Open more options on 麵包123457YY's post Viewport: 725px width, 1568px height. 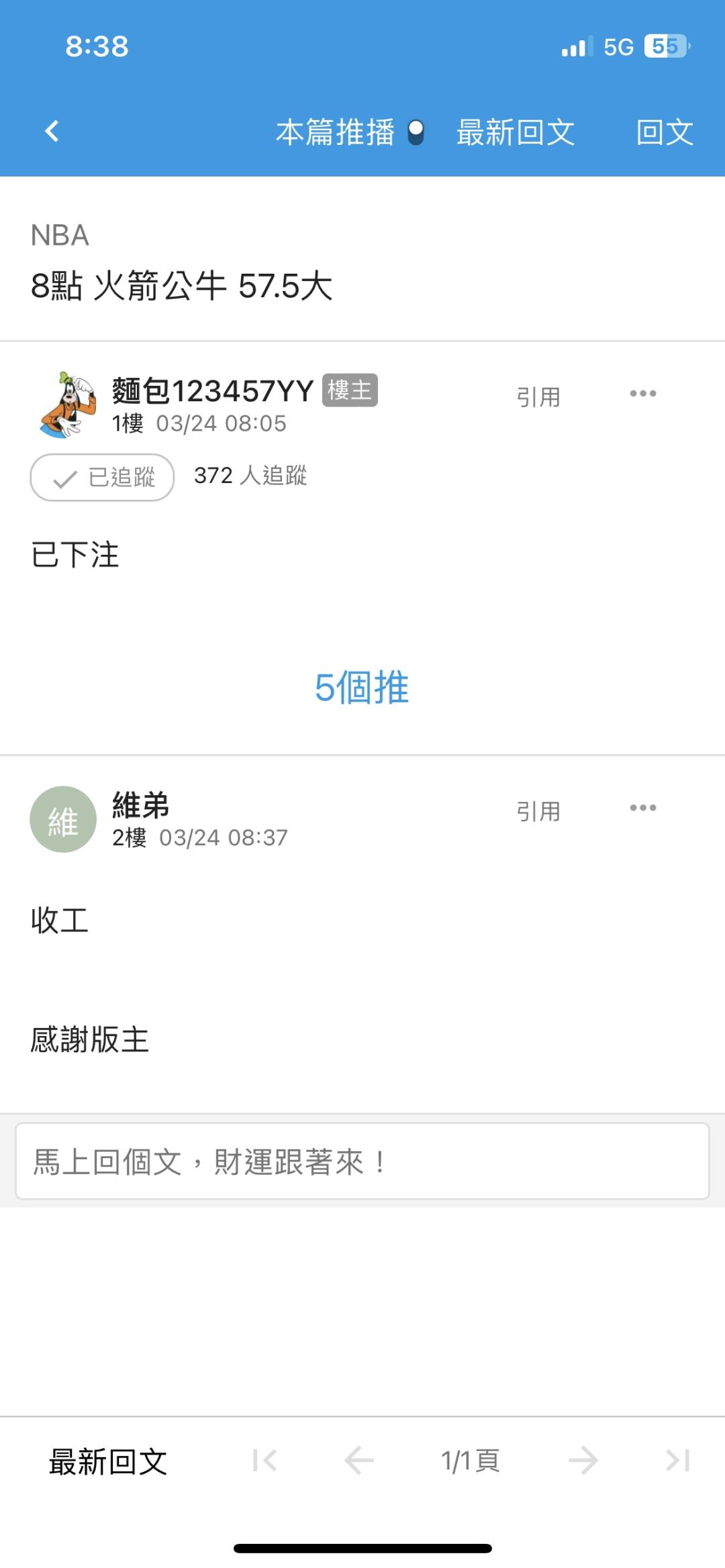642,394
